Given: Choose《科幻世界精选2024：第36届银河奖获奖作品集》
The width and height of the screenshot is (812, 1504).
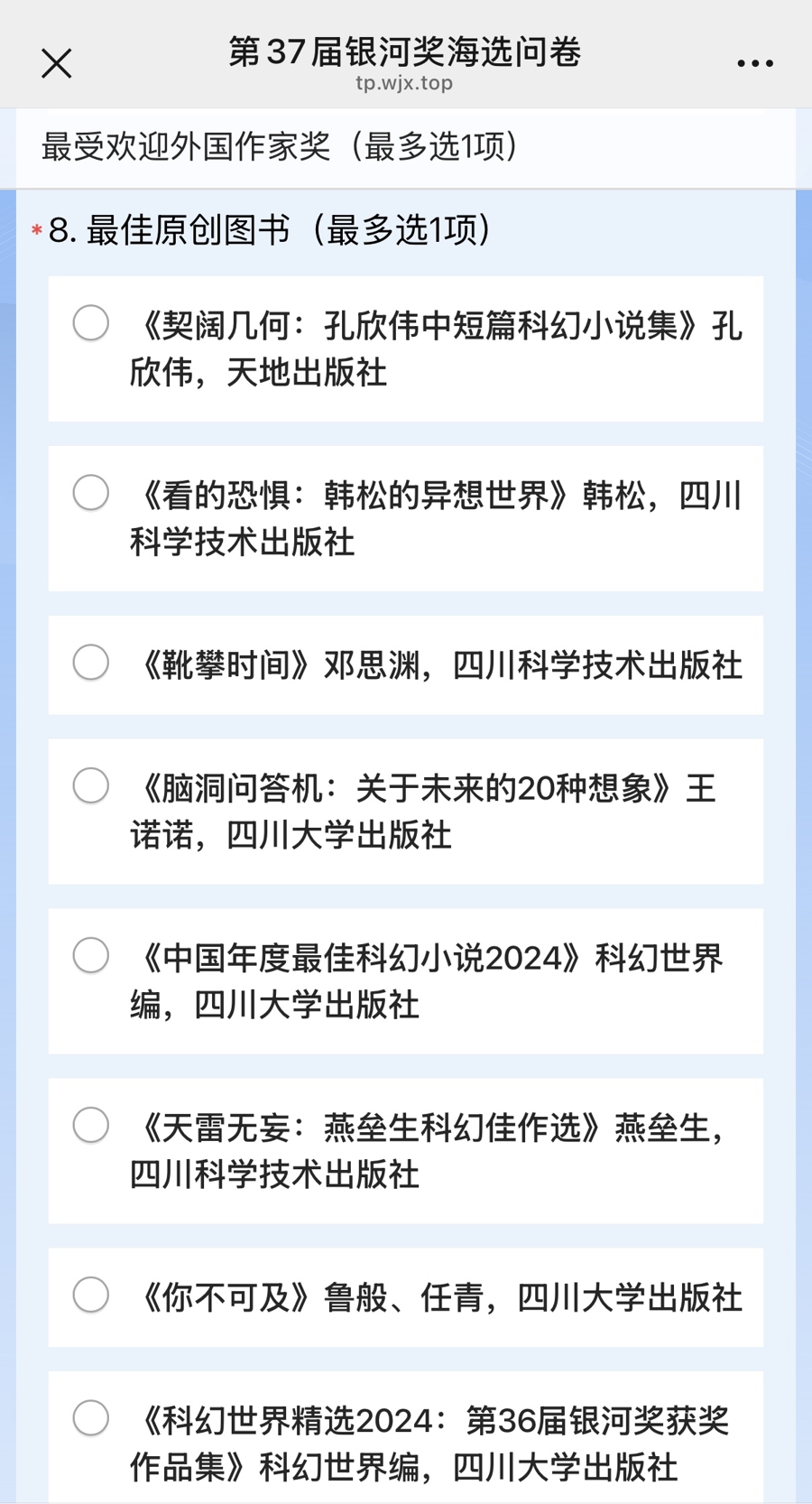Looking at the screenshot, I should pos(91,1417).
